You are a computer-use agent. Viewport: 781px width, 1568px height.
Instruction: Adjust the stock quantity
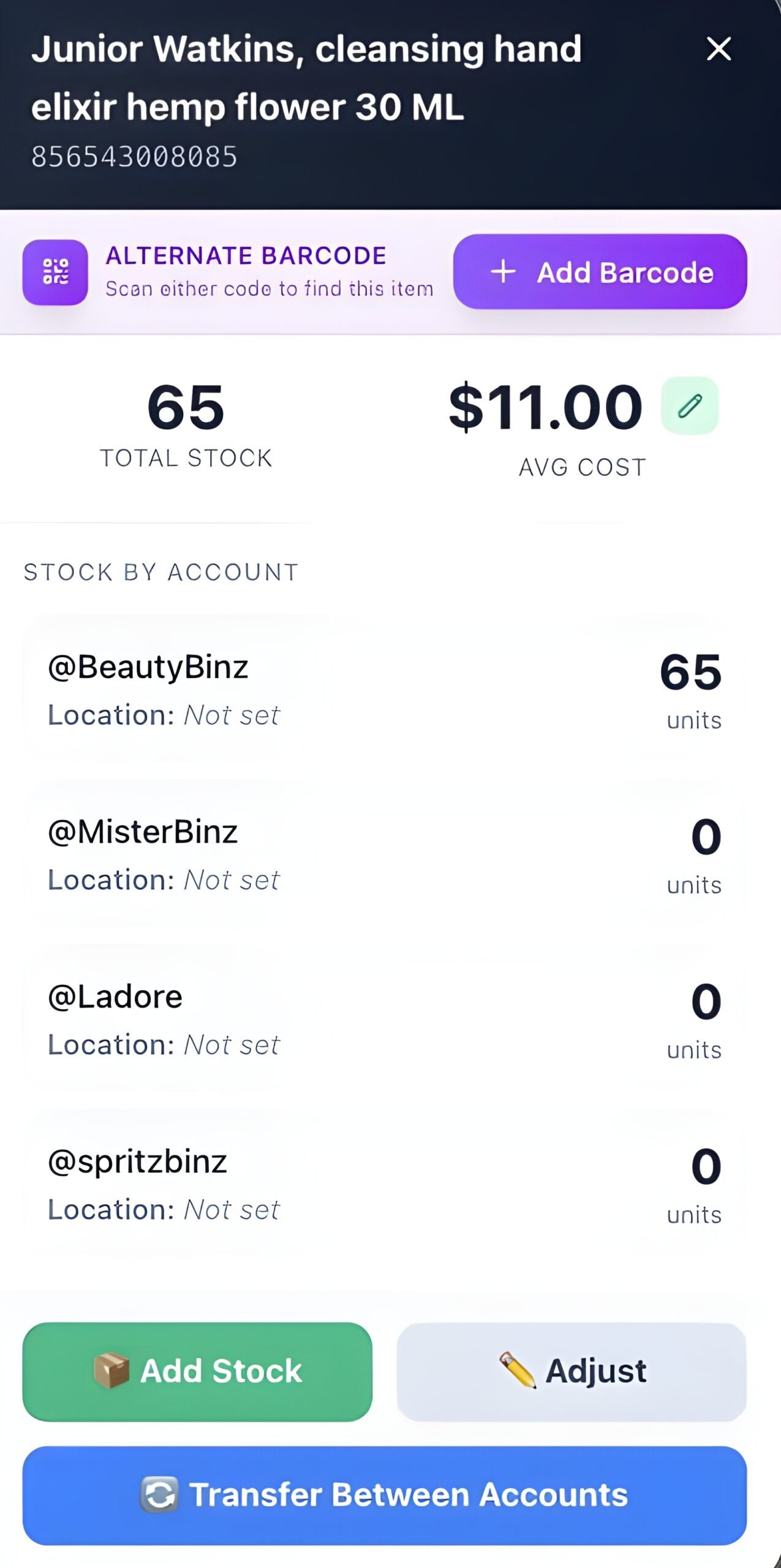click(x=571, y=1371)
